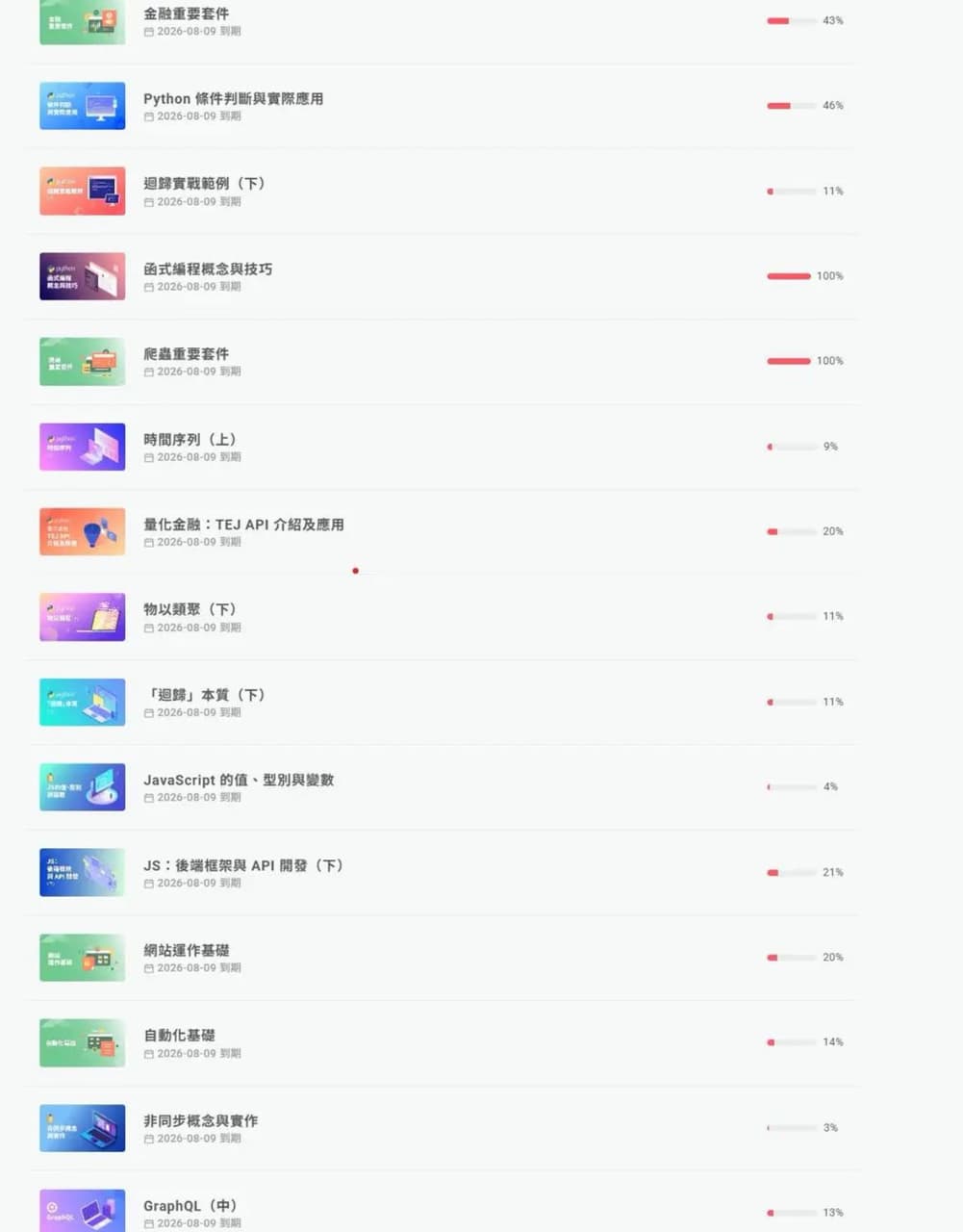Open JS：後端框架與 API 開發（下）

tap(243, 865)
